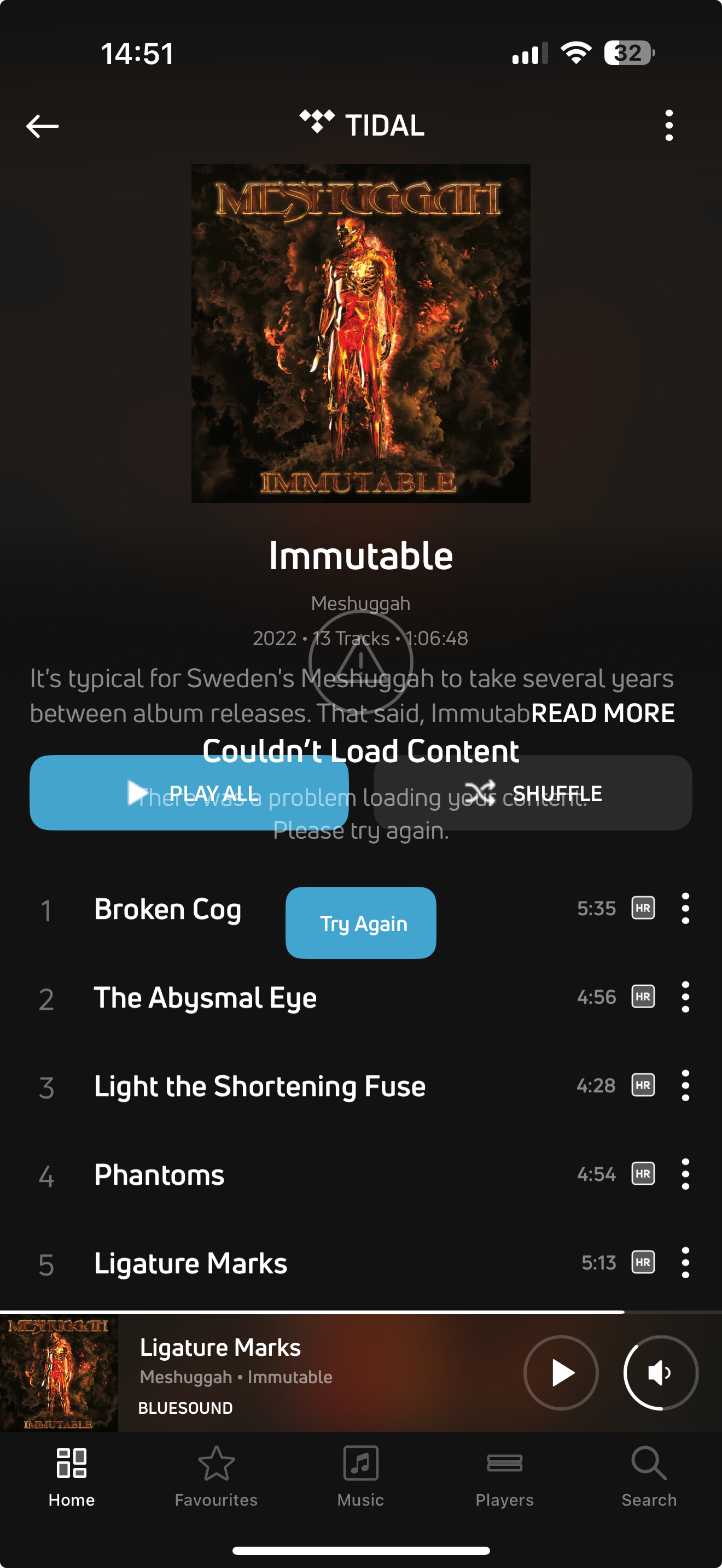Viewport: 722px width, 1568px height.
Task: Switch to the Players tab
Action: 505,1476
